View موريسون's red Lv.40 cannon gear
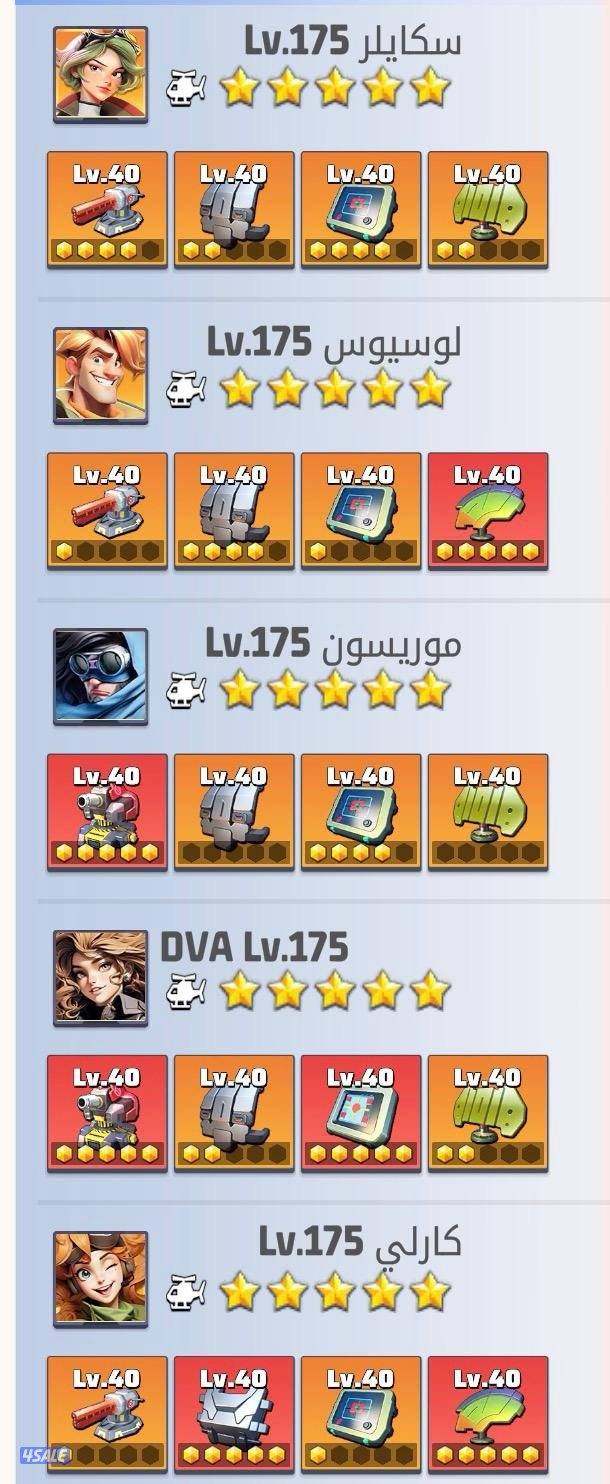Viewport: 610px width, 1484px height. pos(107,811)
